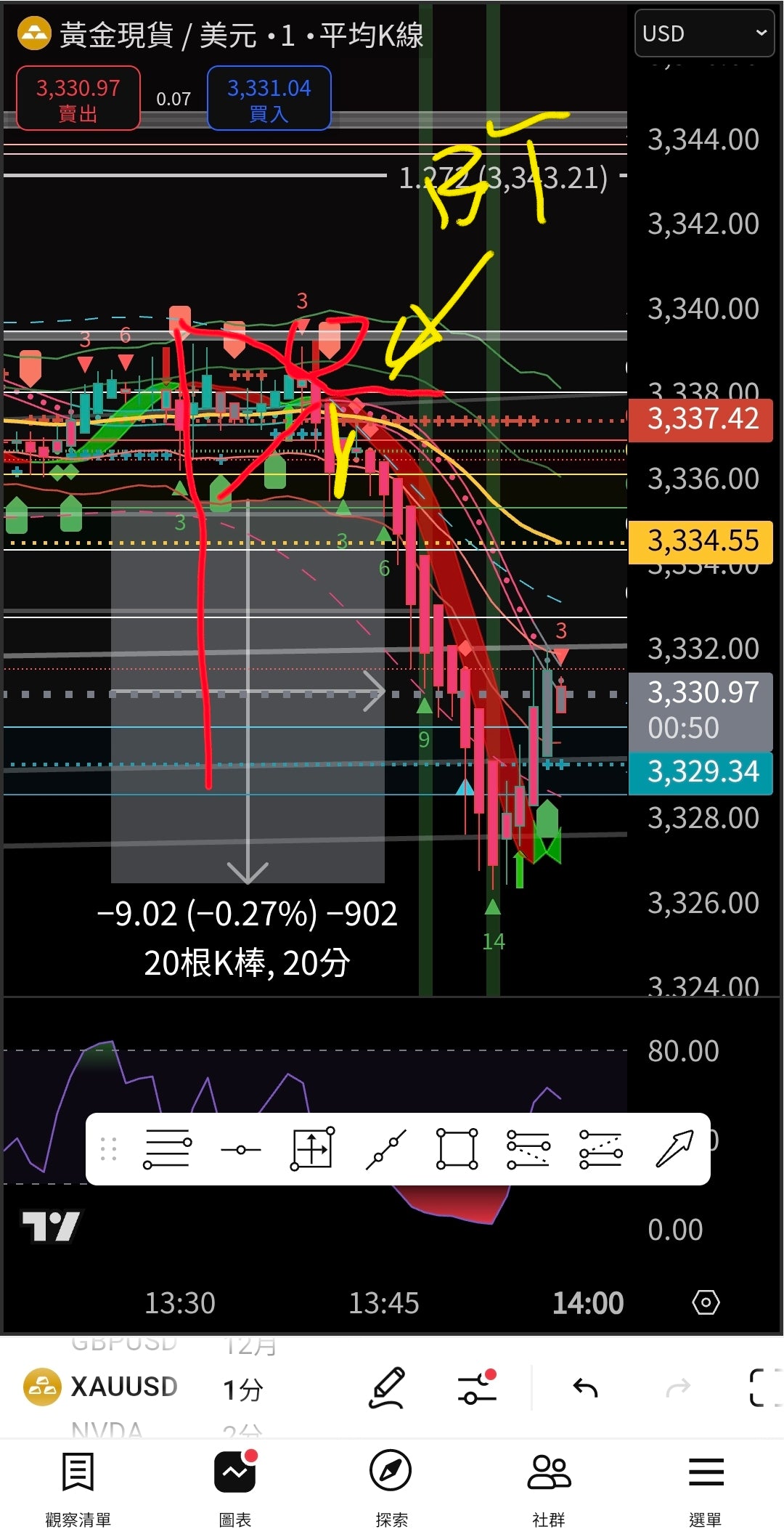Open the XAUUSD symbol picker
The height and width of the screenshot is (1537, 784).
(x=102, y=1387)
